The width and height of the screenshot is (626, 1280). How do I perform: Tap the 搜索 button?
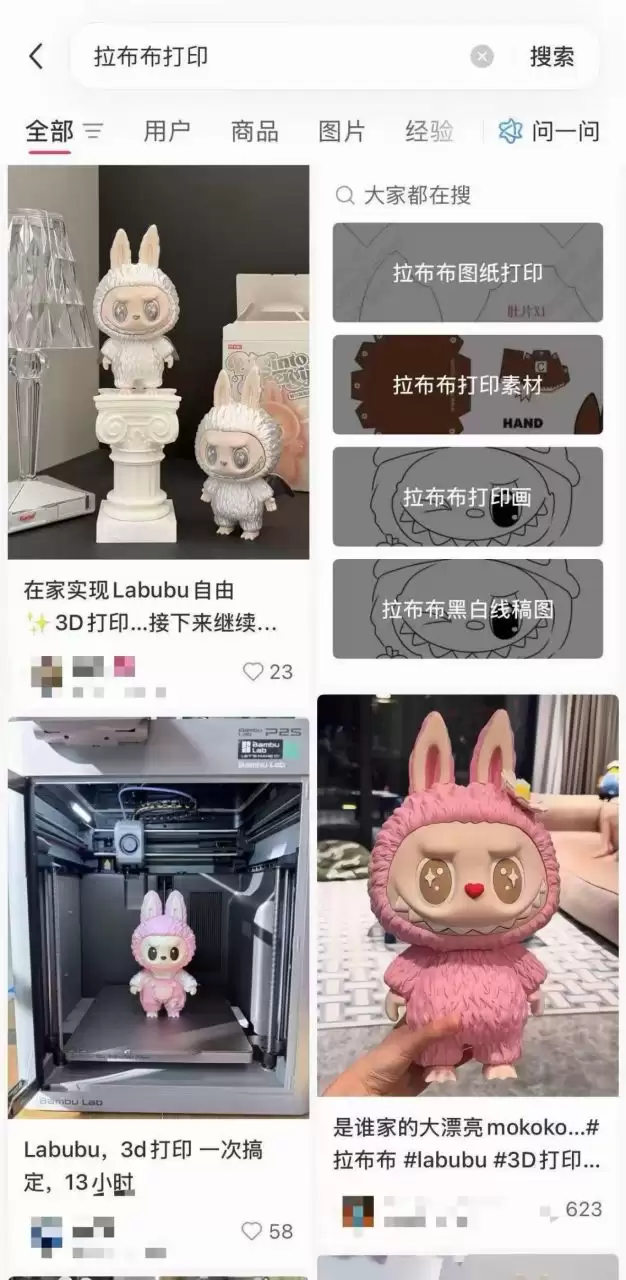[x=552, y=56]
